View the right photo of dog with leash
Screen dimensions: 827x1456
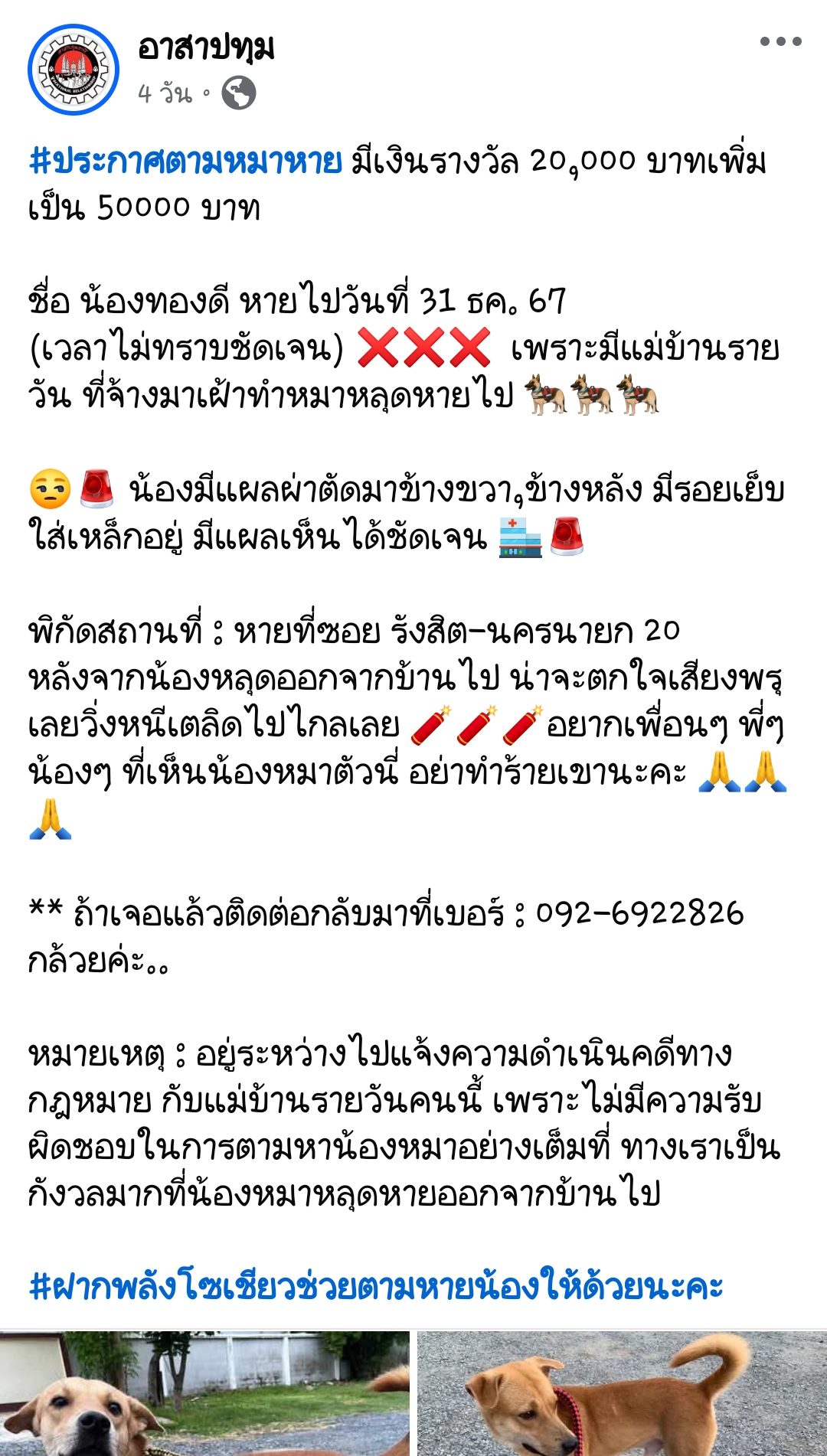622,1393
